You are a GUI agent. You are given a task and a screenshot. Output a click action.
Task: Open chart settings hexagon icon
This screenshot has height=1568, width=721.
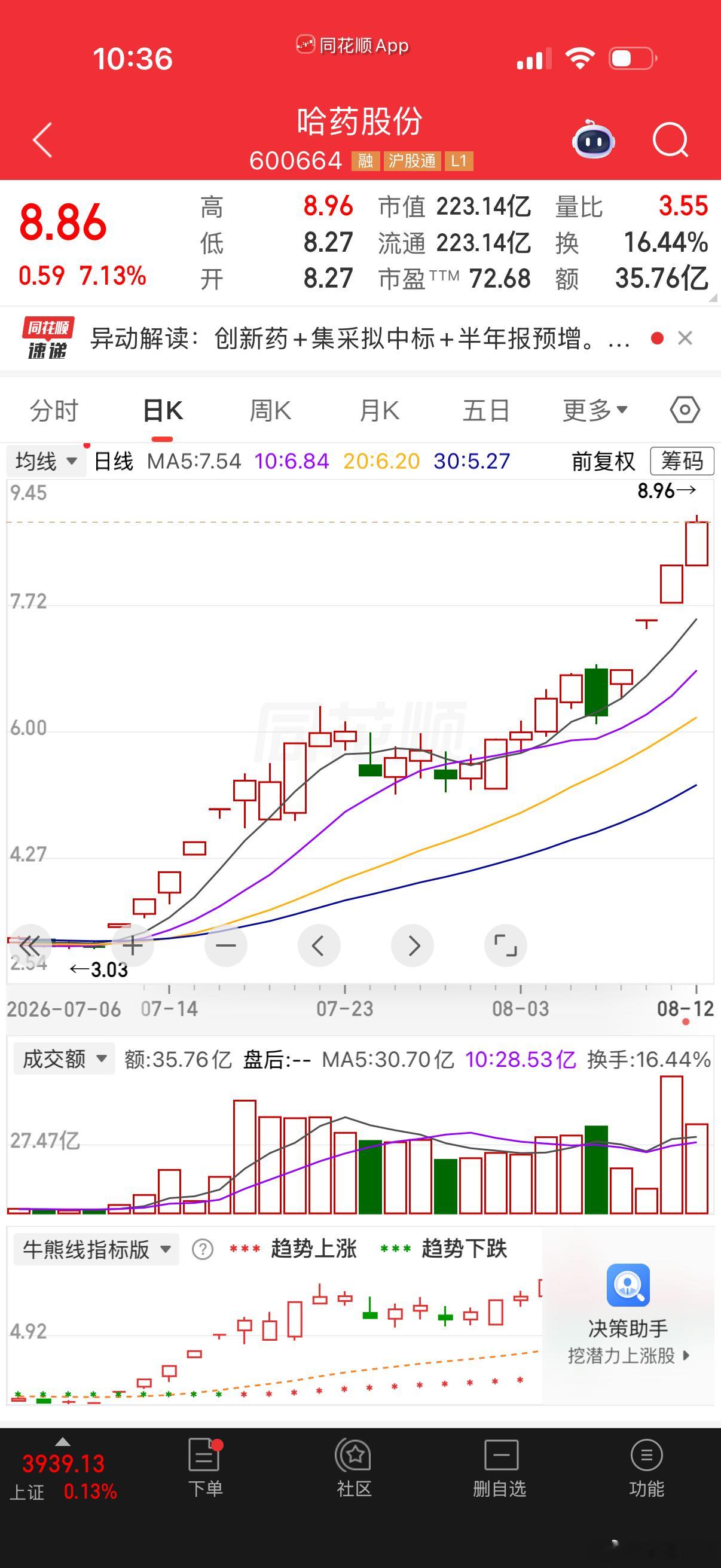685,410
